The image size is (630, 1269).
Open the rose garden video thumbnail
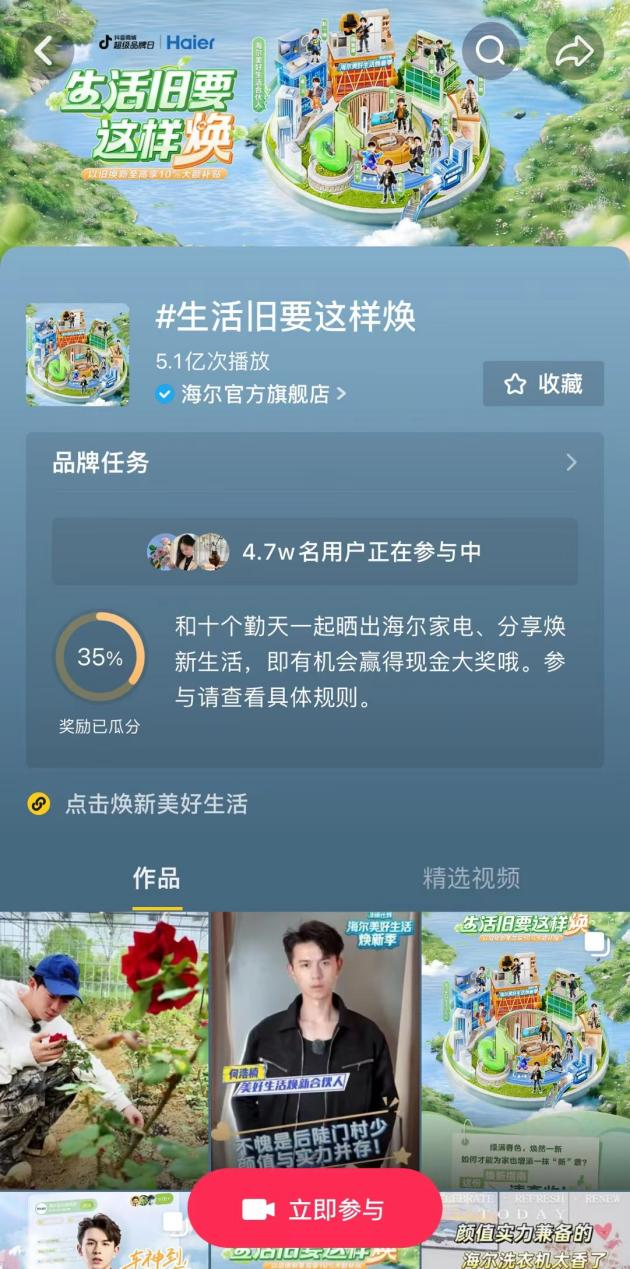(x=103, y=1048)
